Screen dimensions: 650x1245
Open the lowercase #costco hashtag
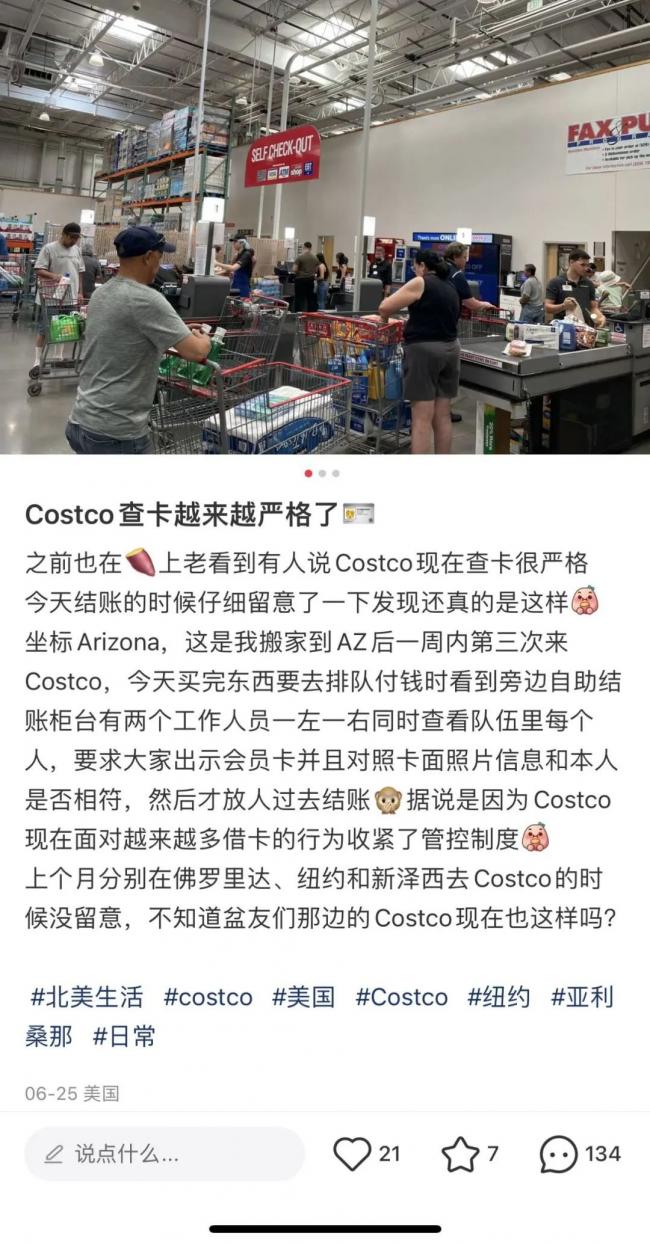(x=208, y=996)
